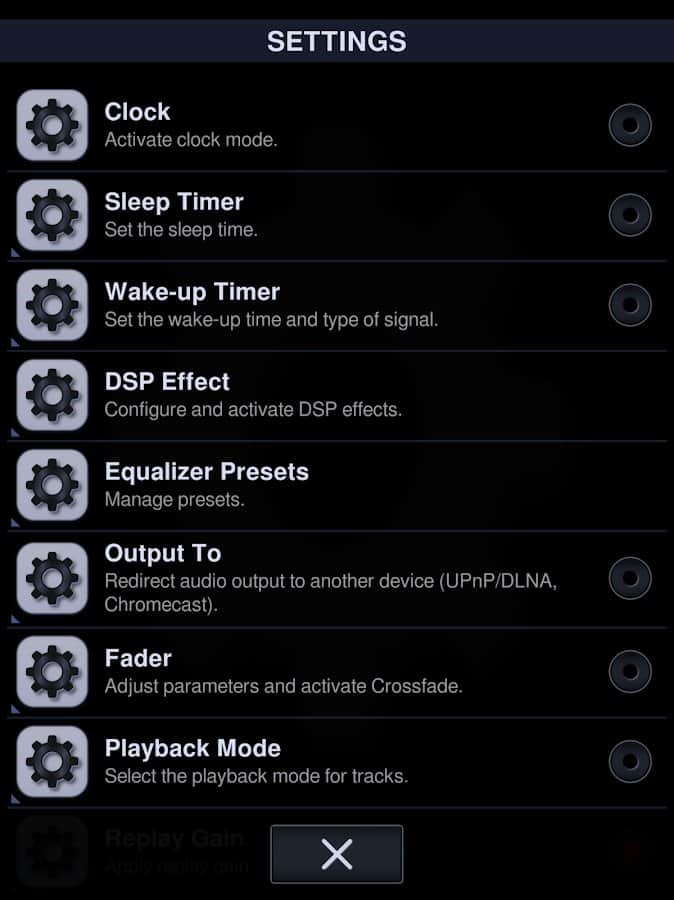Image resolution: width=674 pixels, height=900 pixels.
Task: Open Playback Mode selection
Action: pos(300,761)
